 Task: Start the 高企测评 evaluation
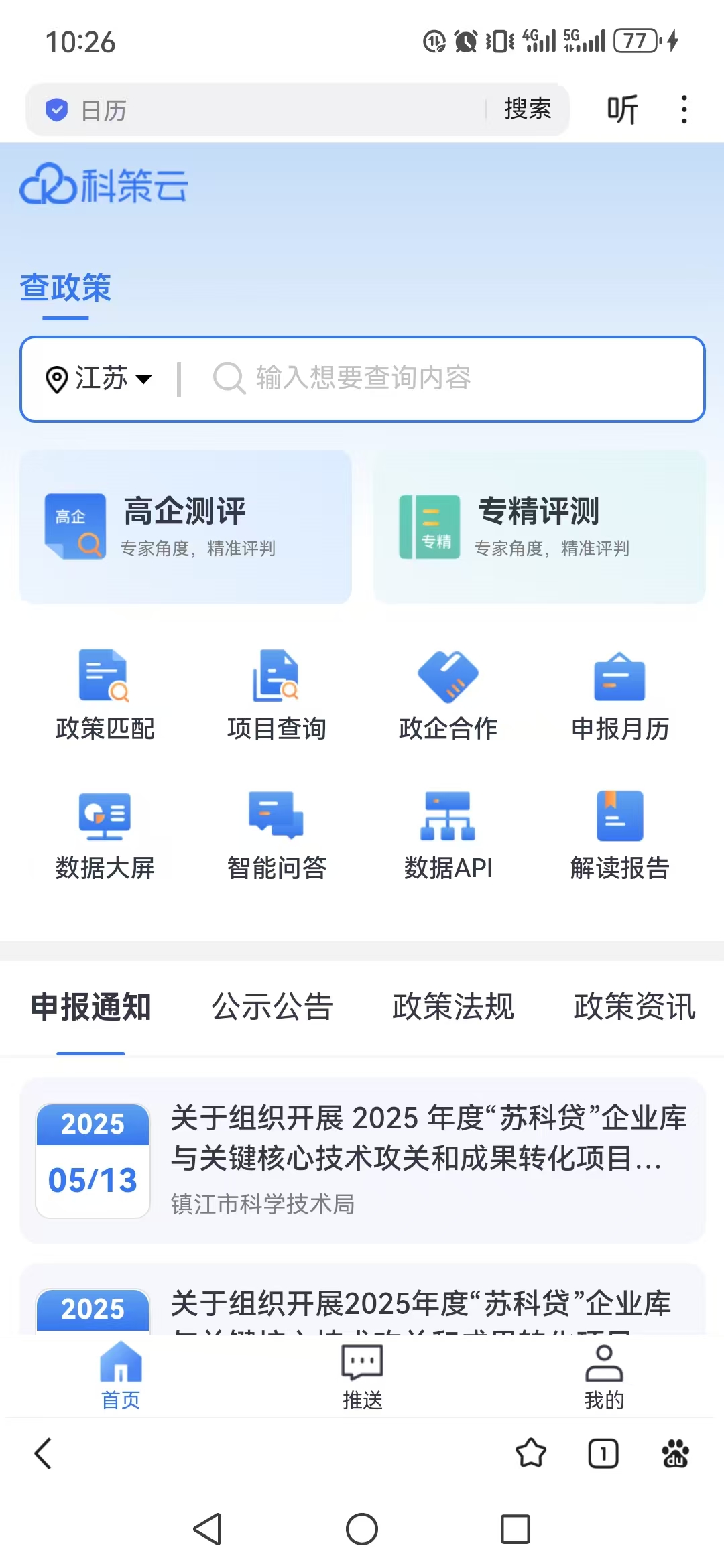pyautogui.click(x=186, y=526)
